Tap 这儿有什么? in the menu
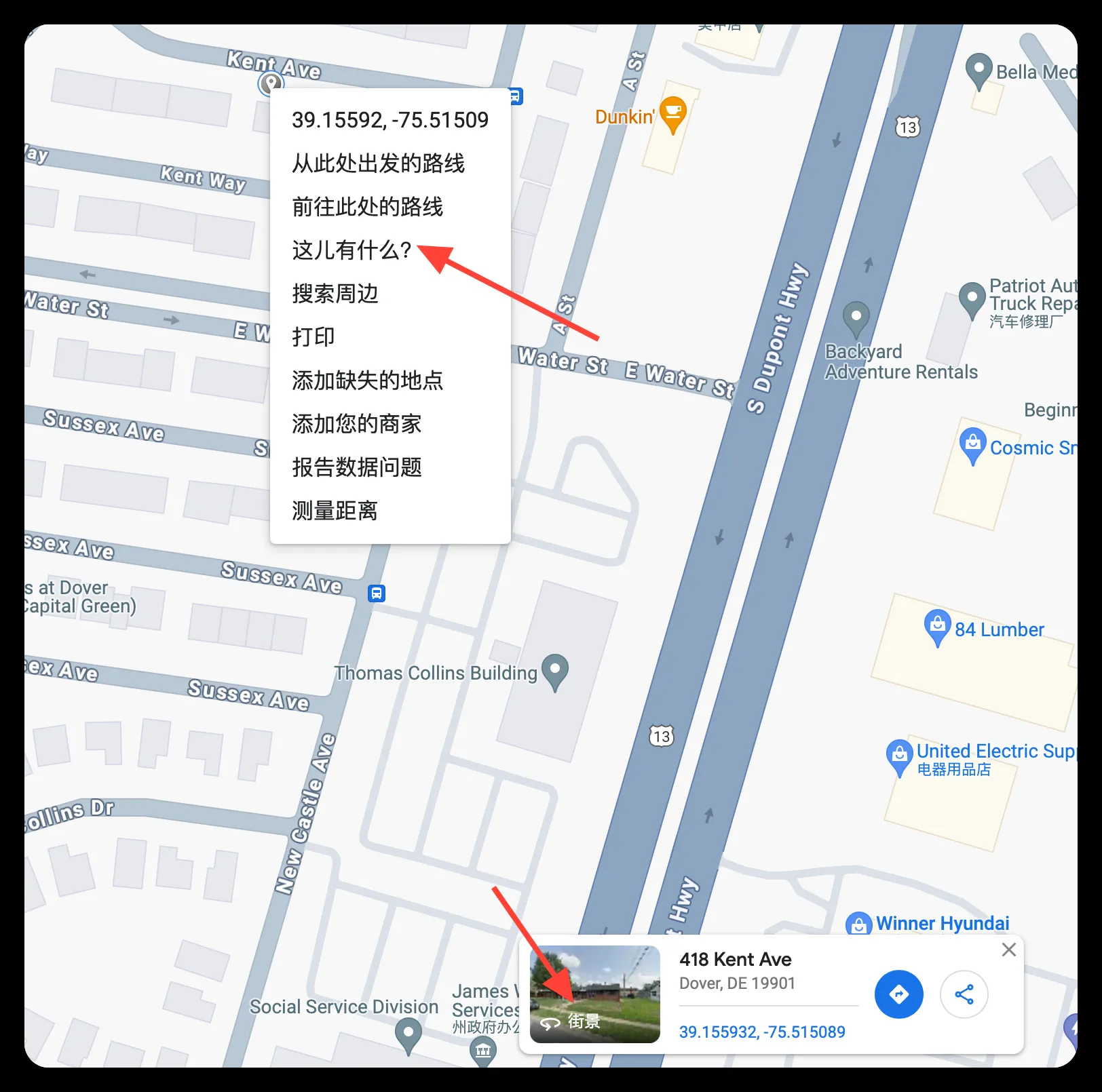The height and width of the screenshot is (1092, 1102). pos(351,250)
